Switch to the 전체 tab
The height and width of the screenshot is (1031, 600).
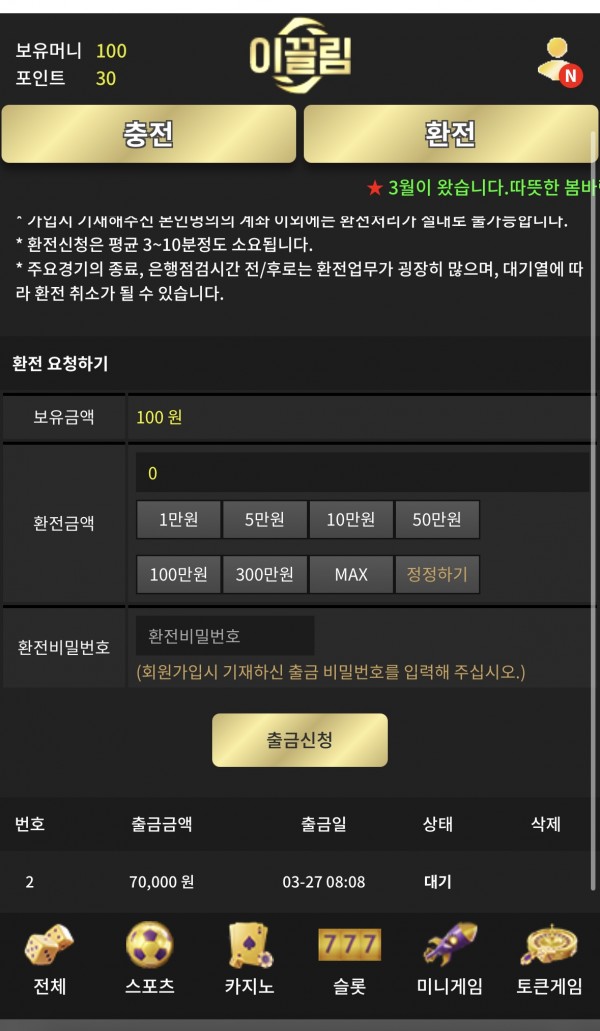click(49, 960)
